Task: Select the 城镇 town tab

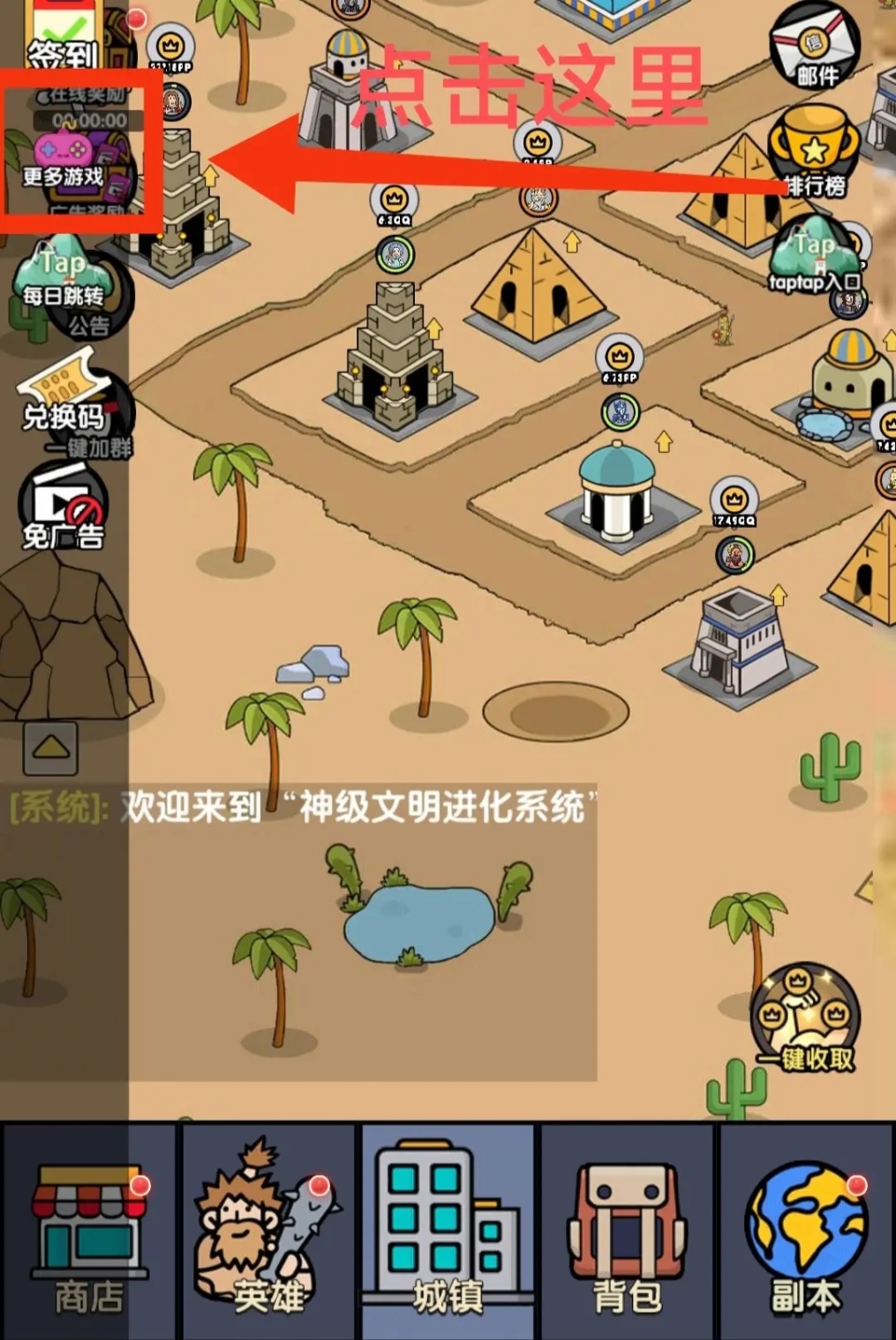Action: [448, 1231]
